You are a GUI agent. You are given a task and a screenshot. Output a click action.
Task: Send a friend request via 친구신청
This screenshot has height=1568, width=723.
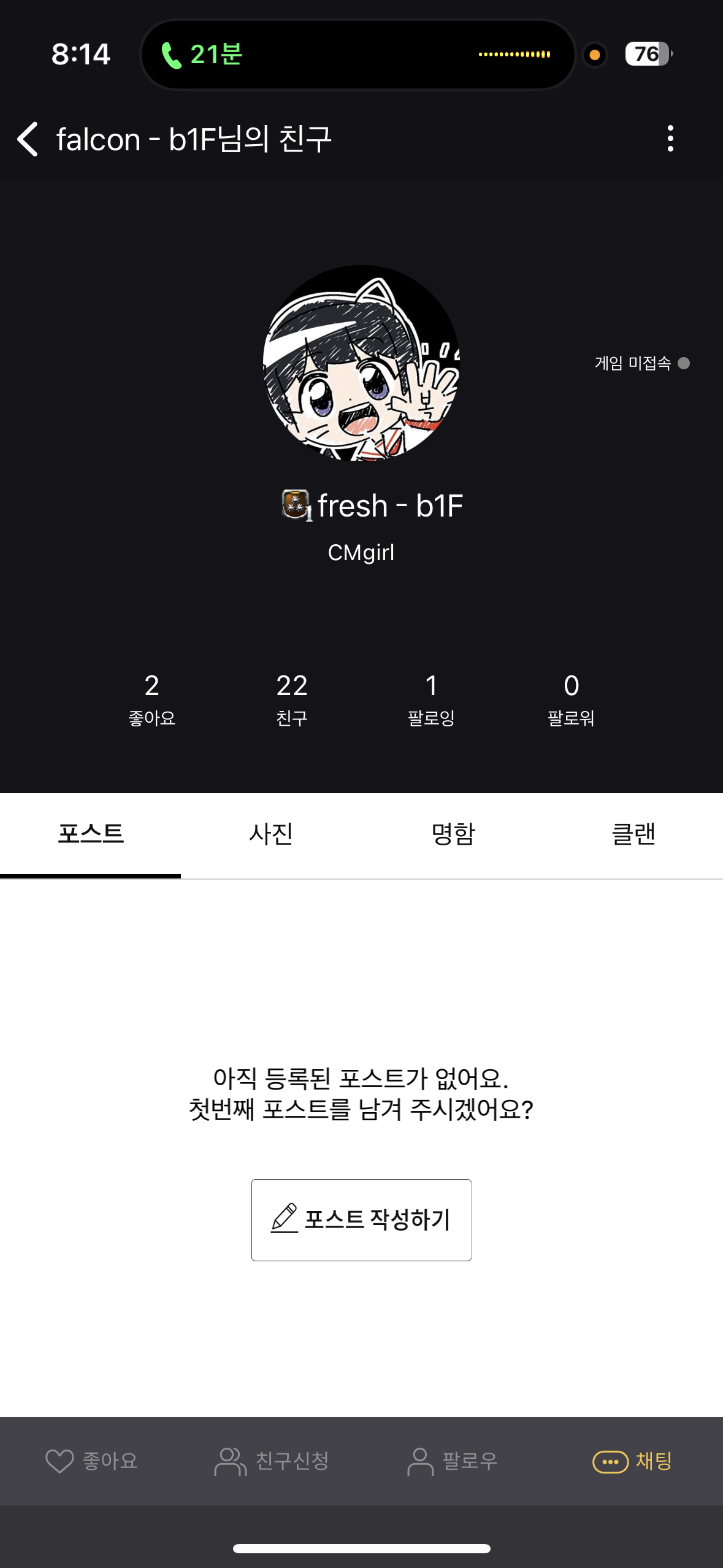[x=272, y=1461]
